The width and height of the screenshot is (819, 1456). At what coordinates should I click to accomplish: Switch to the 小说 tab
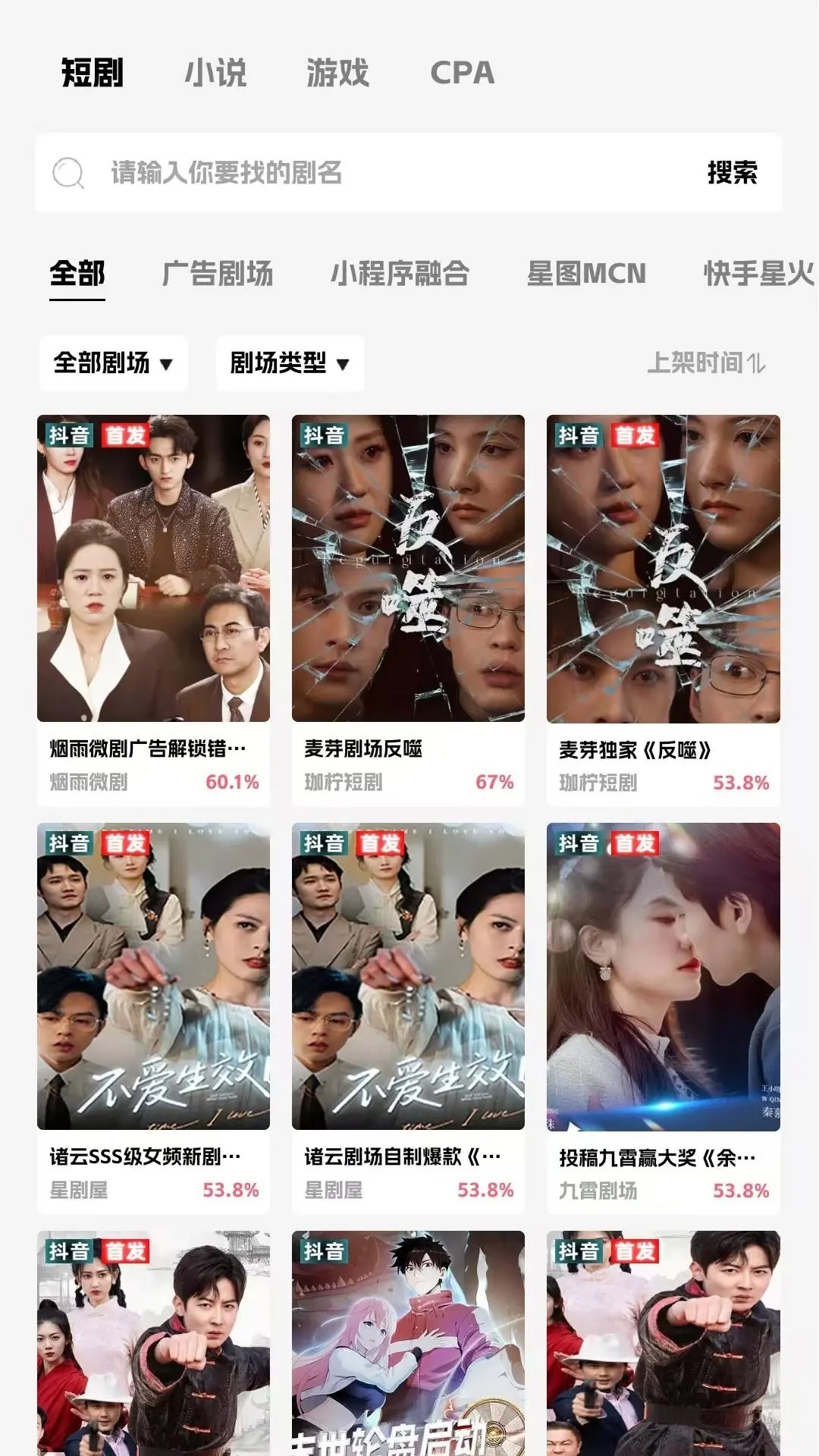tap(216, 73)
